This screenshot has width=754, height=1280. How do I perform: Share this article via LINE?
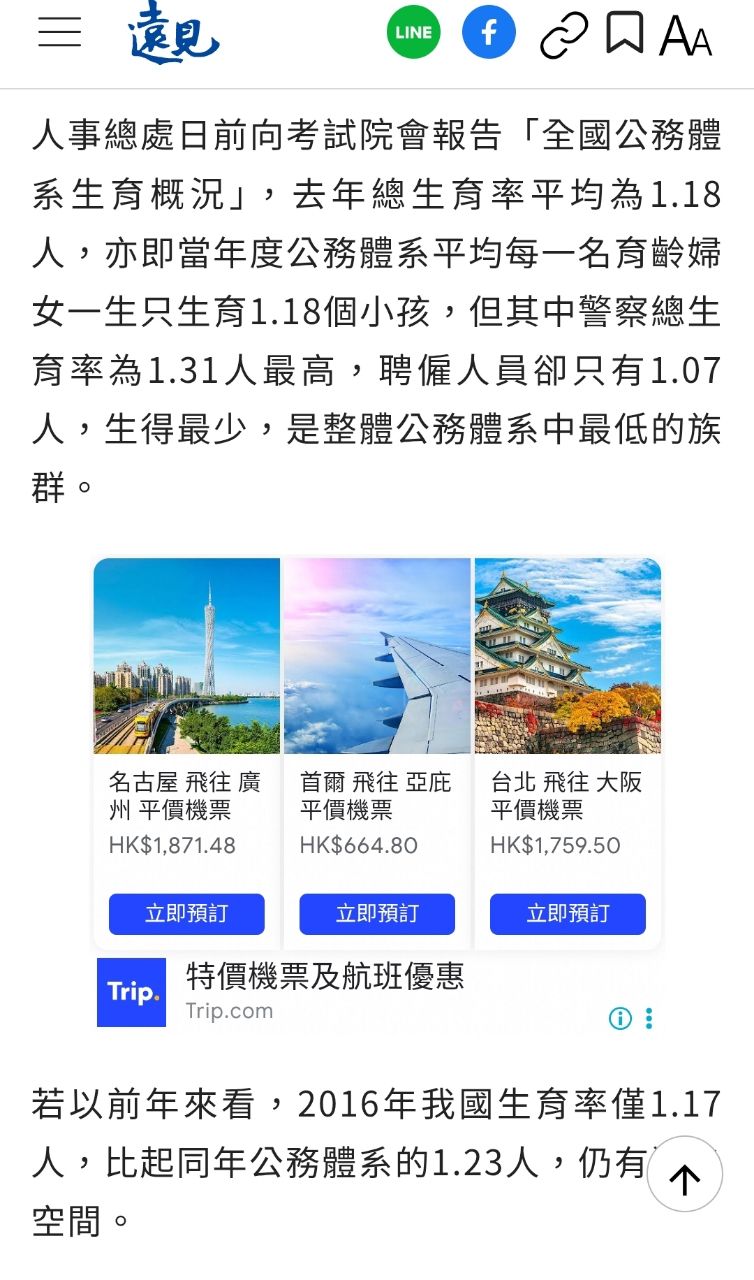pos(413,33)
